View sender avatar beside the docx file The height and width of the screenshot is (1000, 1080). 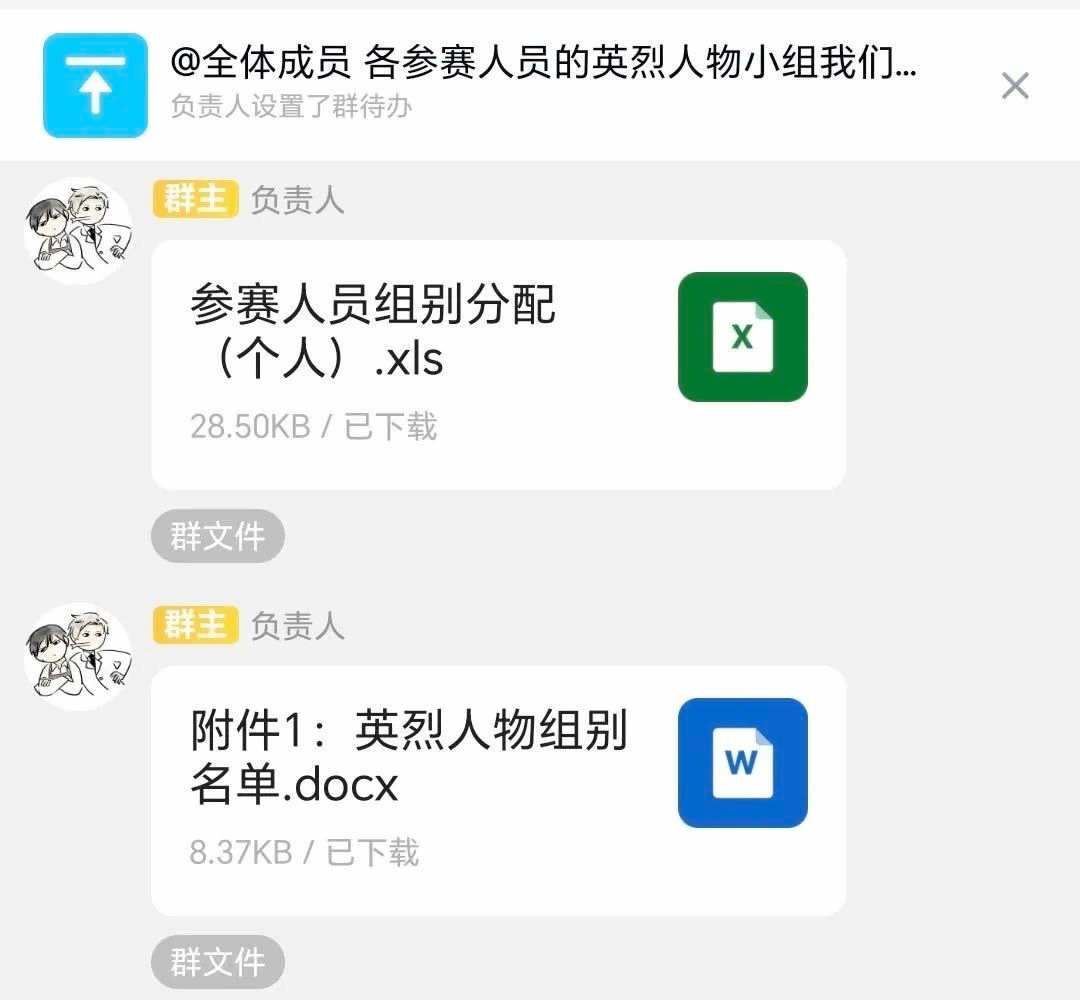[78, 656]
